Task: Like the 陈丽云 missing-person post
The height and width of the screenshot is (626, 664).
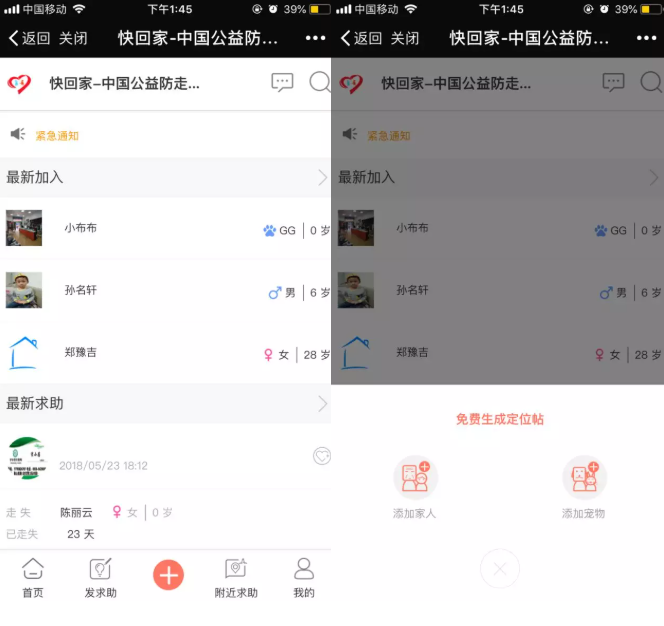Action: pos(322,456)
